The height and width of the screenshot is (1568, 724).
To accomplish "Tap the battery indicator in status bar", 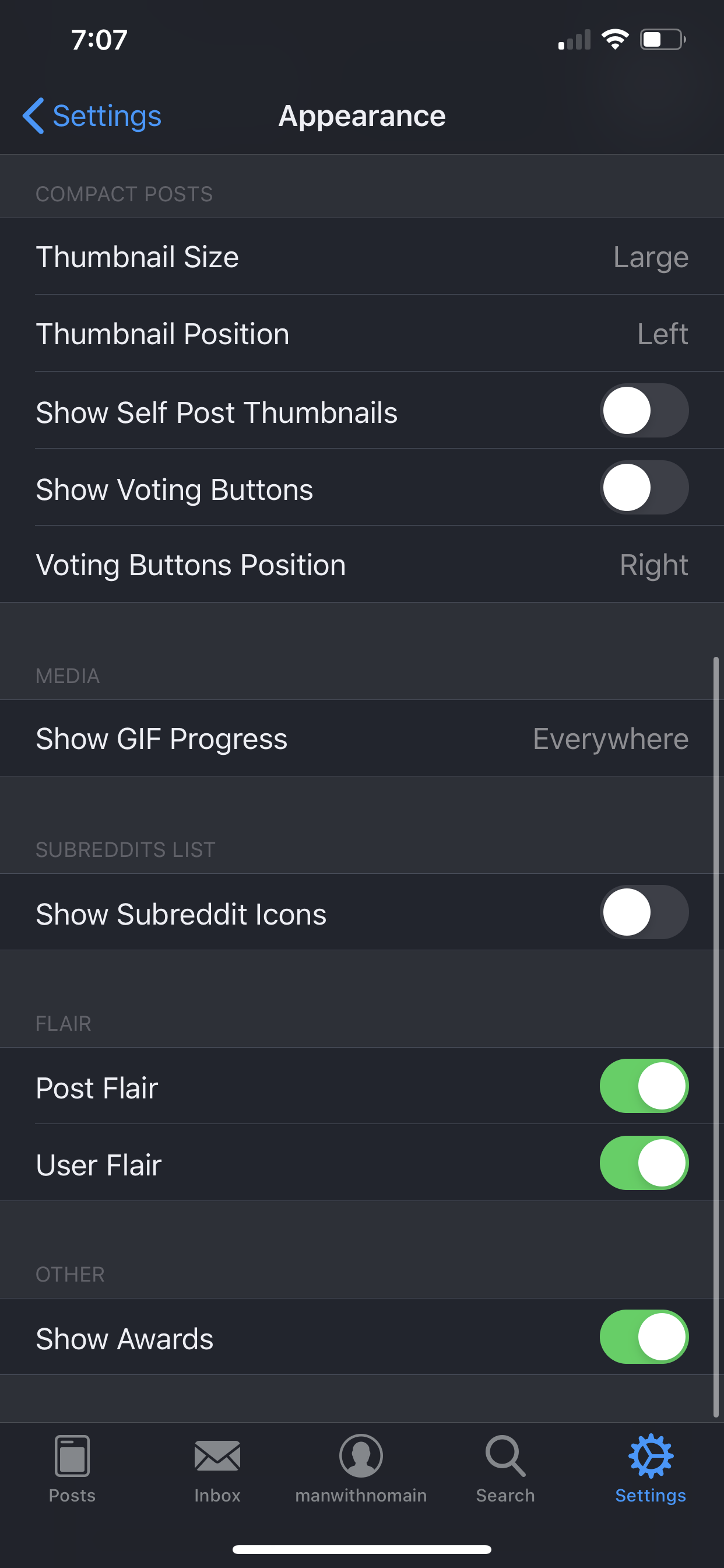I will pyautogui.click(x=662, y=38).
